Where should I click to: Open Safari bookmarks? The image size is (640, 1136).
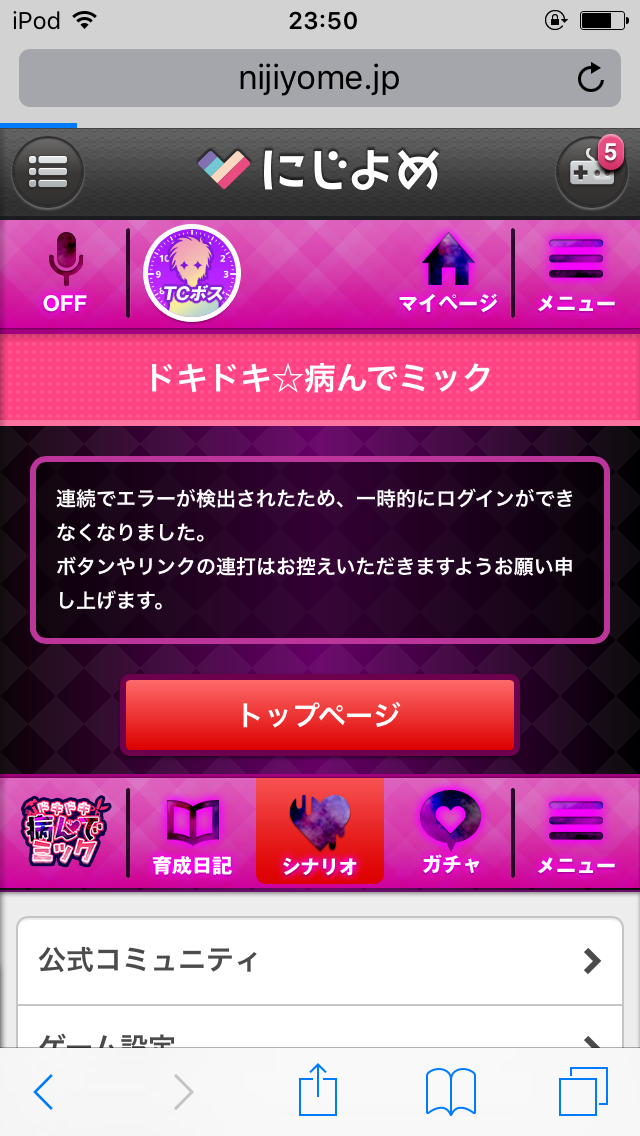(450, 1092)
